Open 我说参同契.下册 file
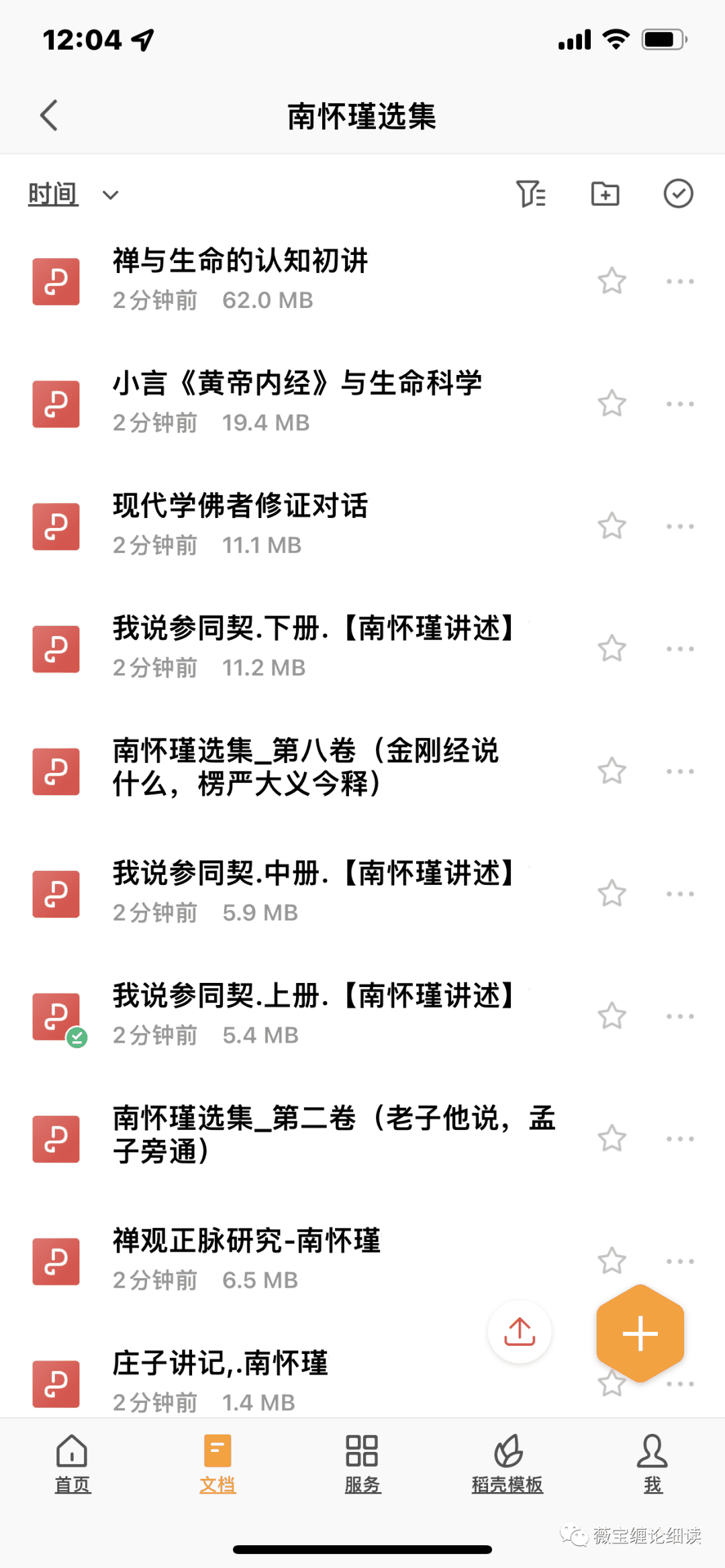The image size is (725, 1568). click(295, 648)
